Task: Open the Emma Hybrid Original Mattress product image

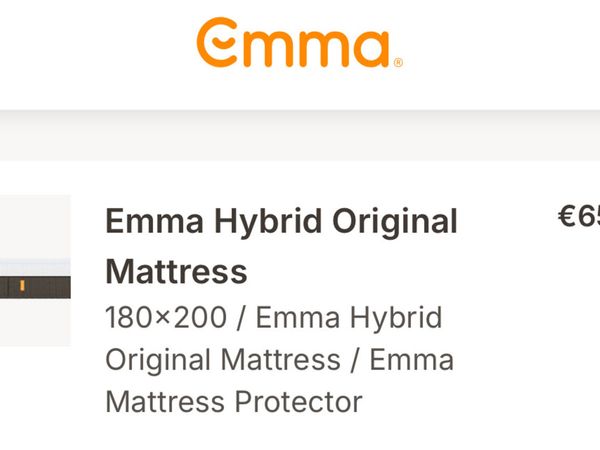Action: click(34, 272)
